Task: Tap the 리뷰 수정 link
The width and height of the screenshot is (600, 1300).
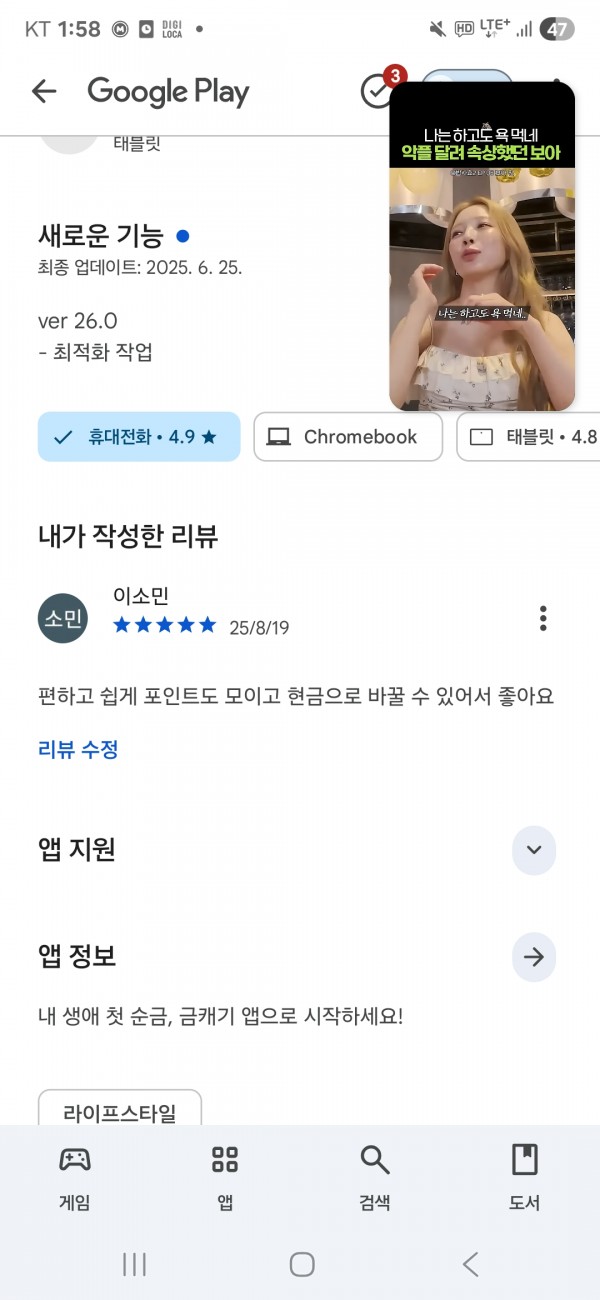Action: (78, 750)
